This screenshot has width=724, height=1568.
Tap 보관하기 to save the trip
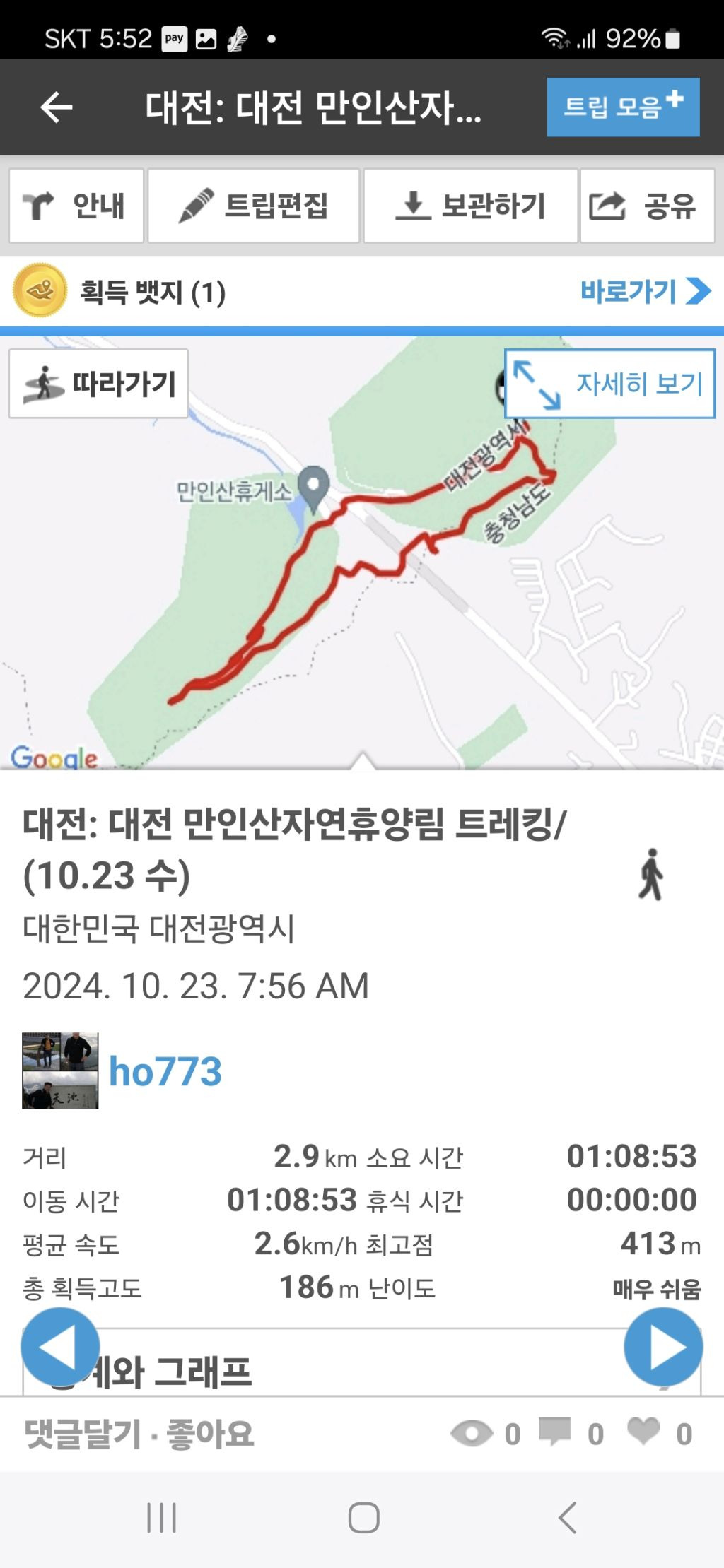(x=470, y=206)
